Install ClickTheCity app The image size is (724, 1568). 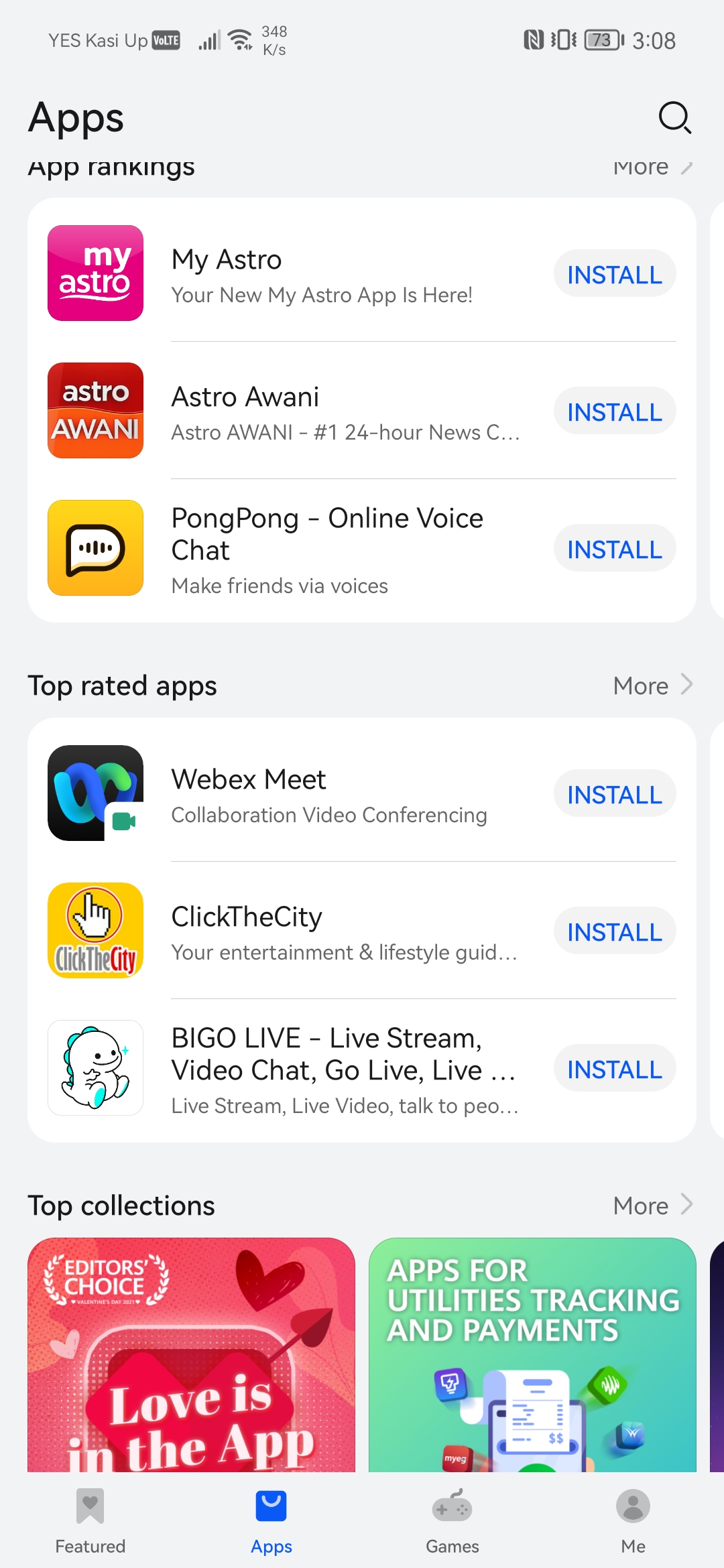pos(614,931)
